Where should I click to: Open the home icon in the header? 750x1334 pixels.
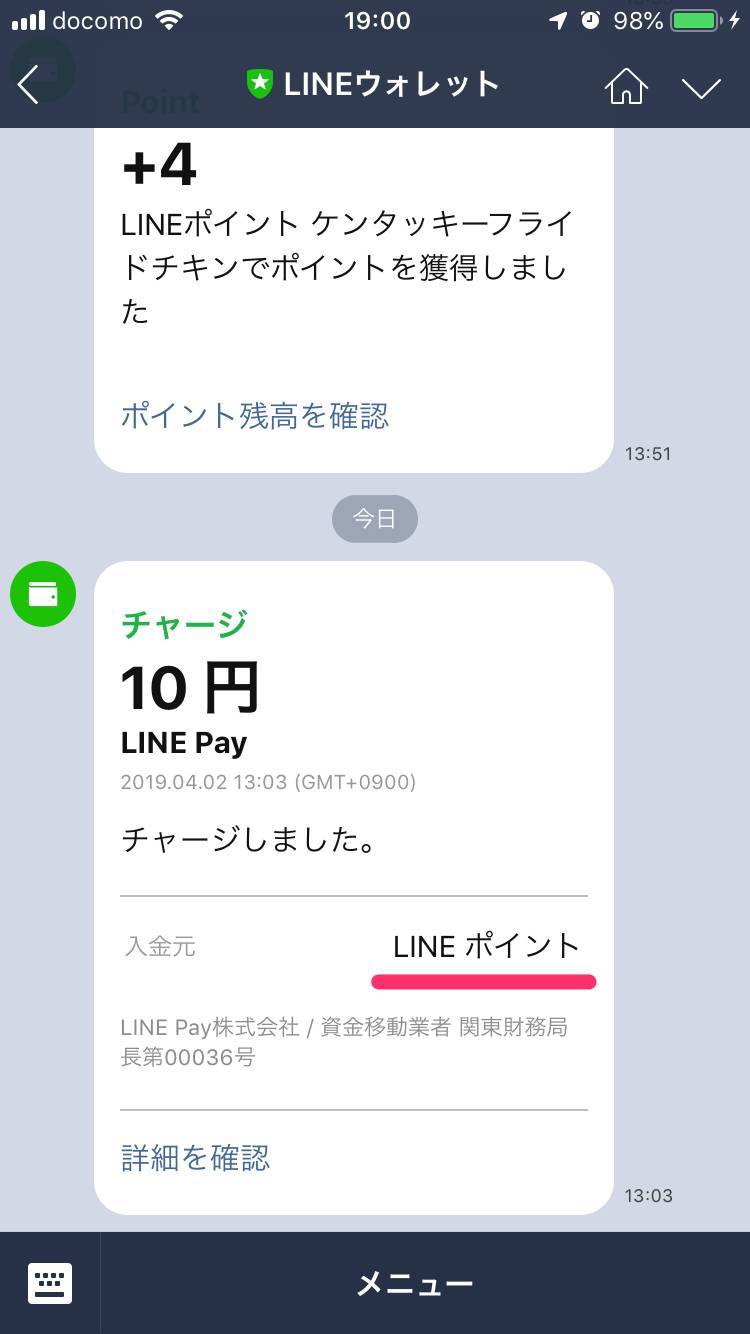pos(626,86)
